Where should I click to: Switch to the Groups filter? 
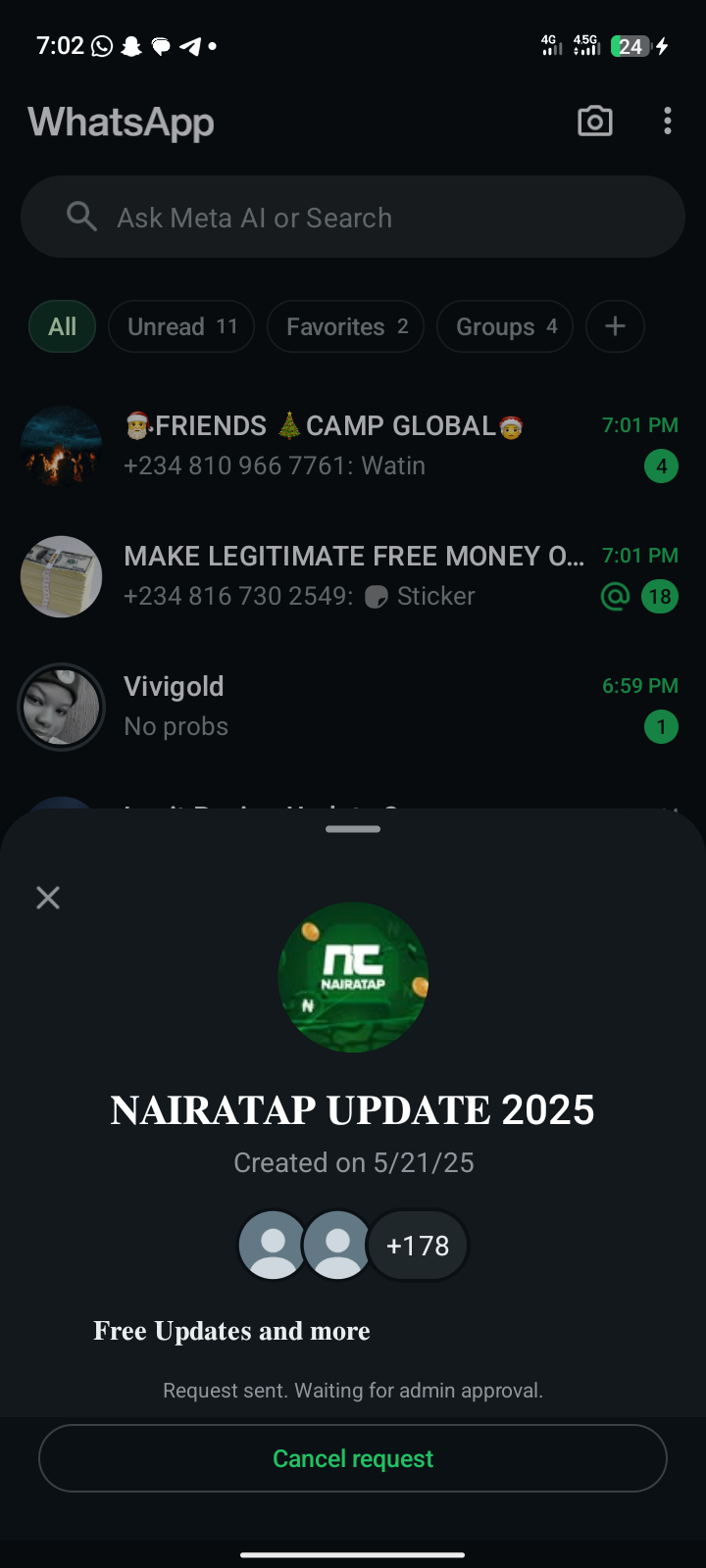pos(505,326)
